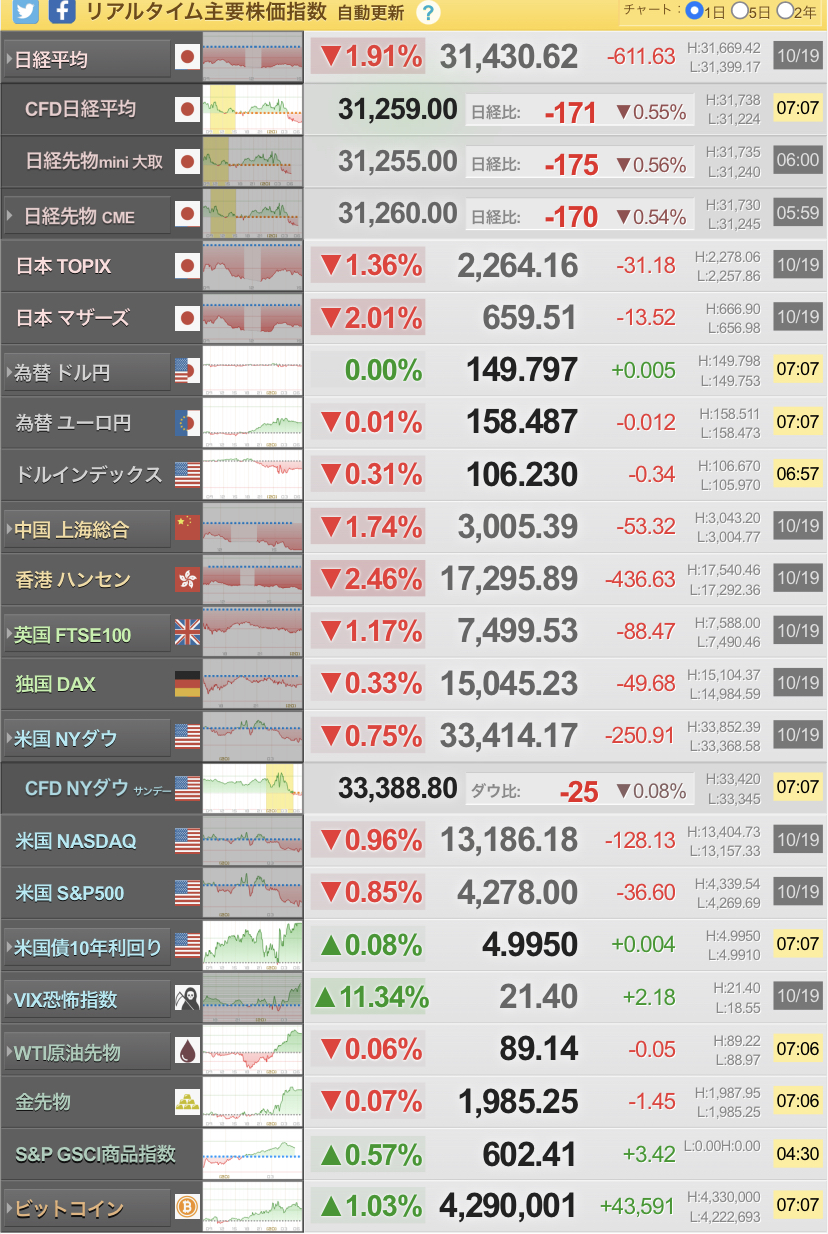Expand the VIX恐怖指数 row
The width and height of the screenshot is (828, 1234).
click(x=87, y=999)
